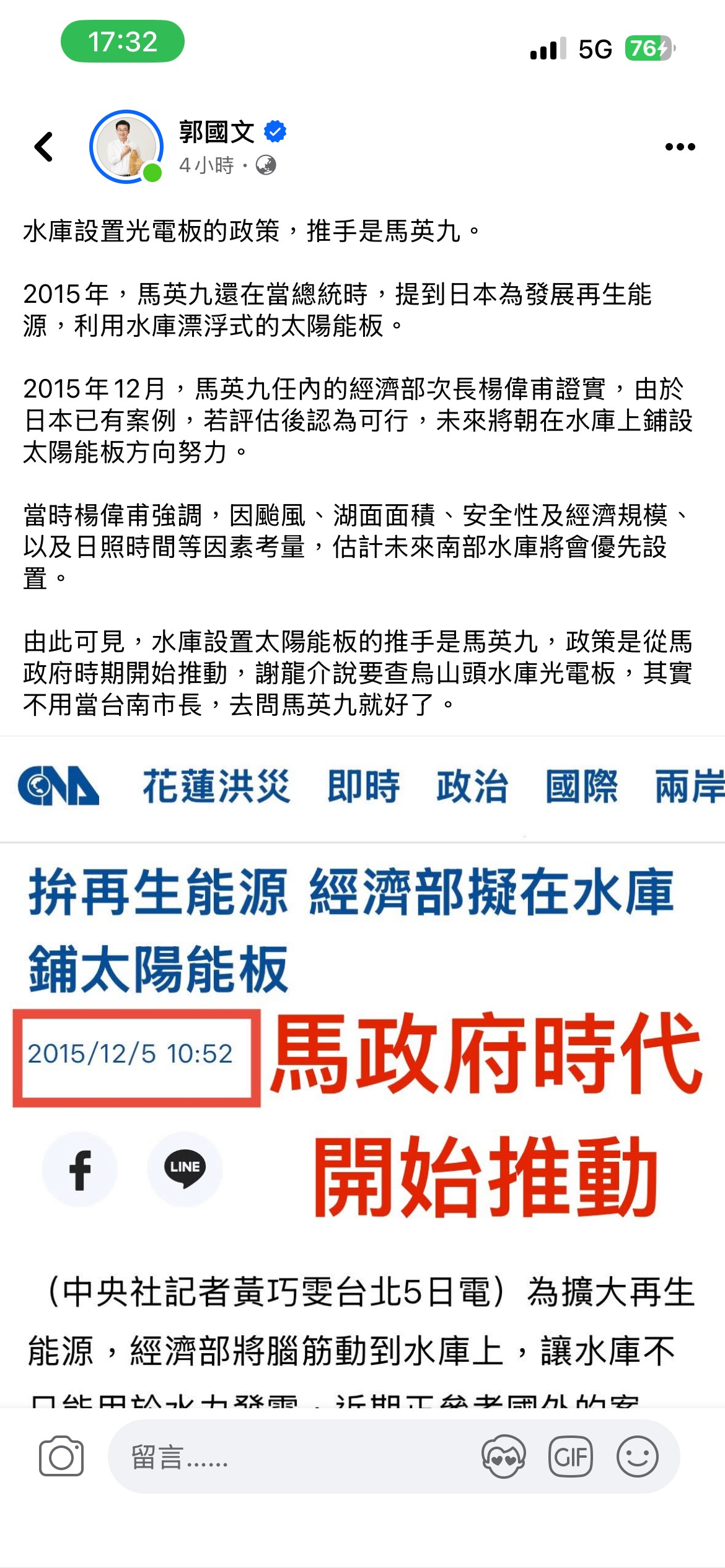Open the attached news screenshot image
This screenshot has width=725, height=1568.
point(362,1071)
